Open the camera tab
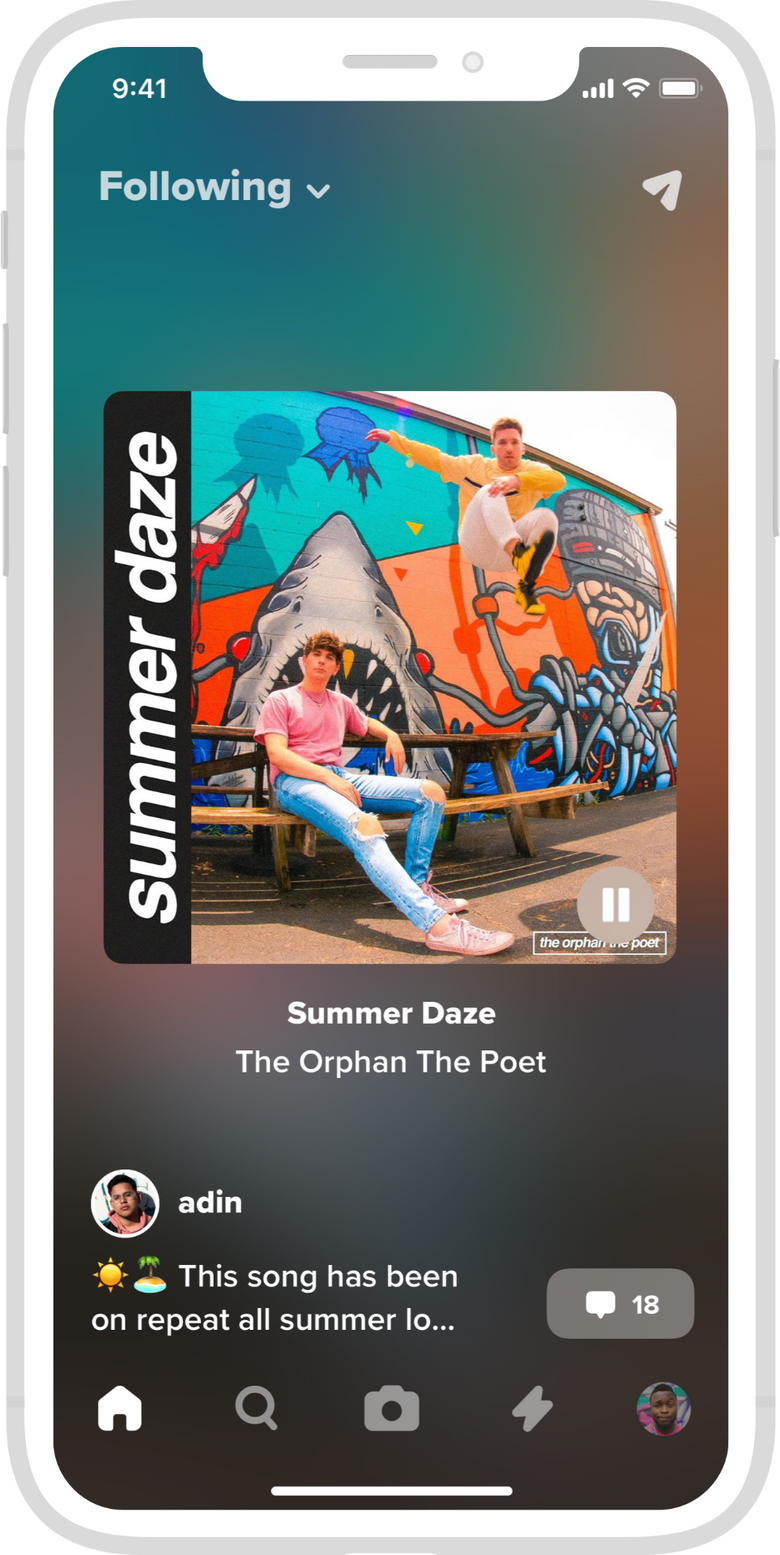780x1555 pixels. point(391,1409)
